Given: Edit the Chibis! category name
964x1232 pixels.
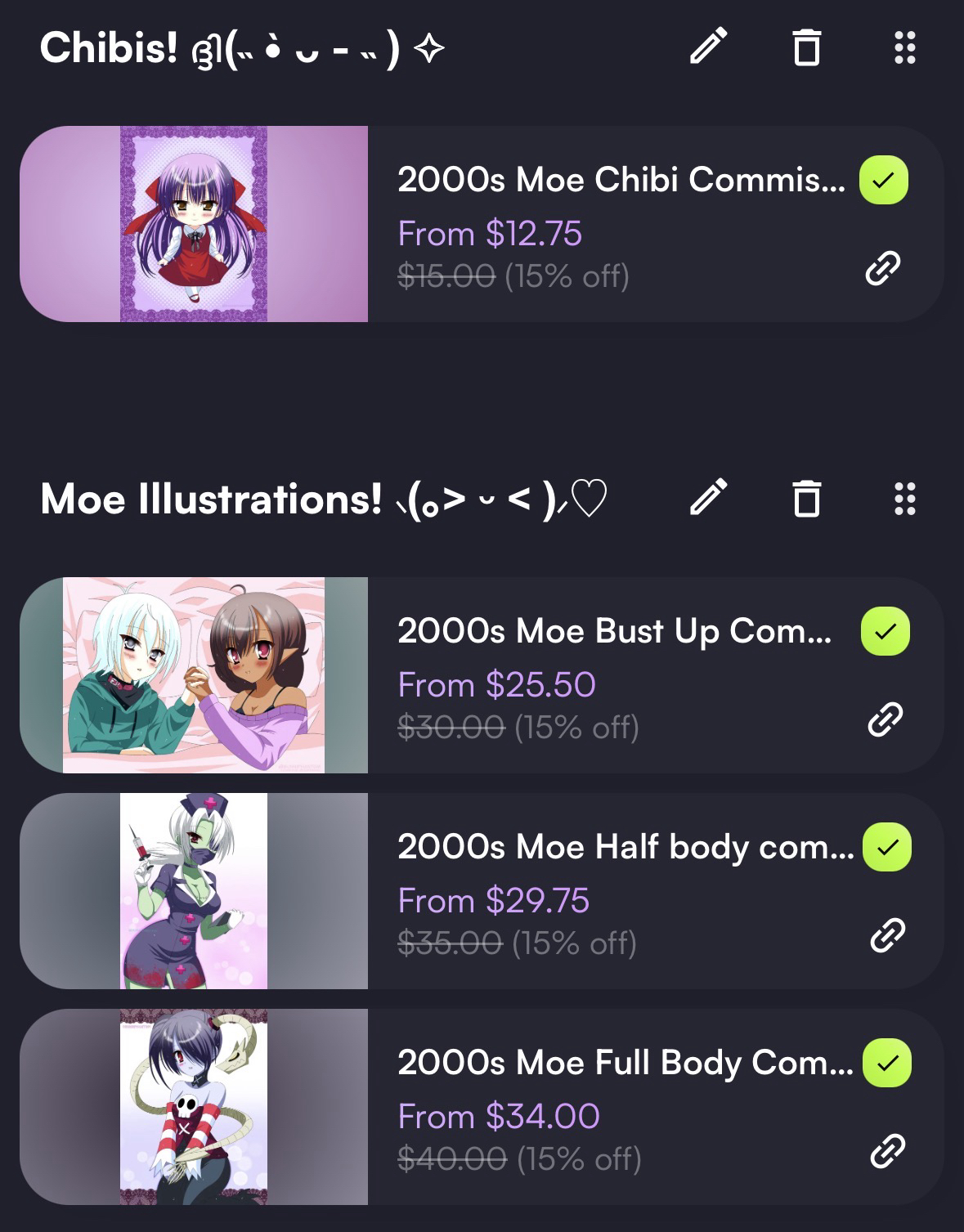Looking at the screenshot, I should click(x=708, y=46).
